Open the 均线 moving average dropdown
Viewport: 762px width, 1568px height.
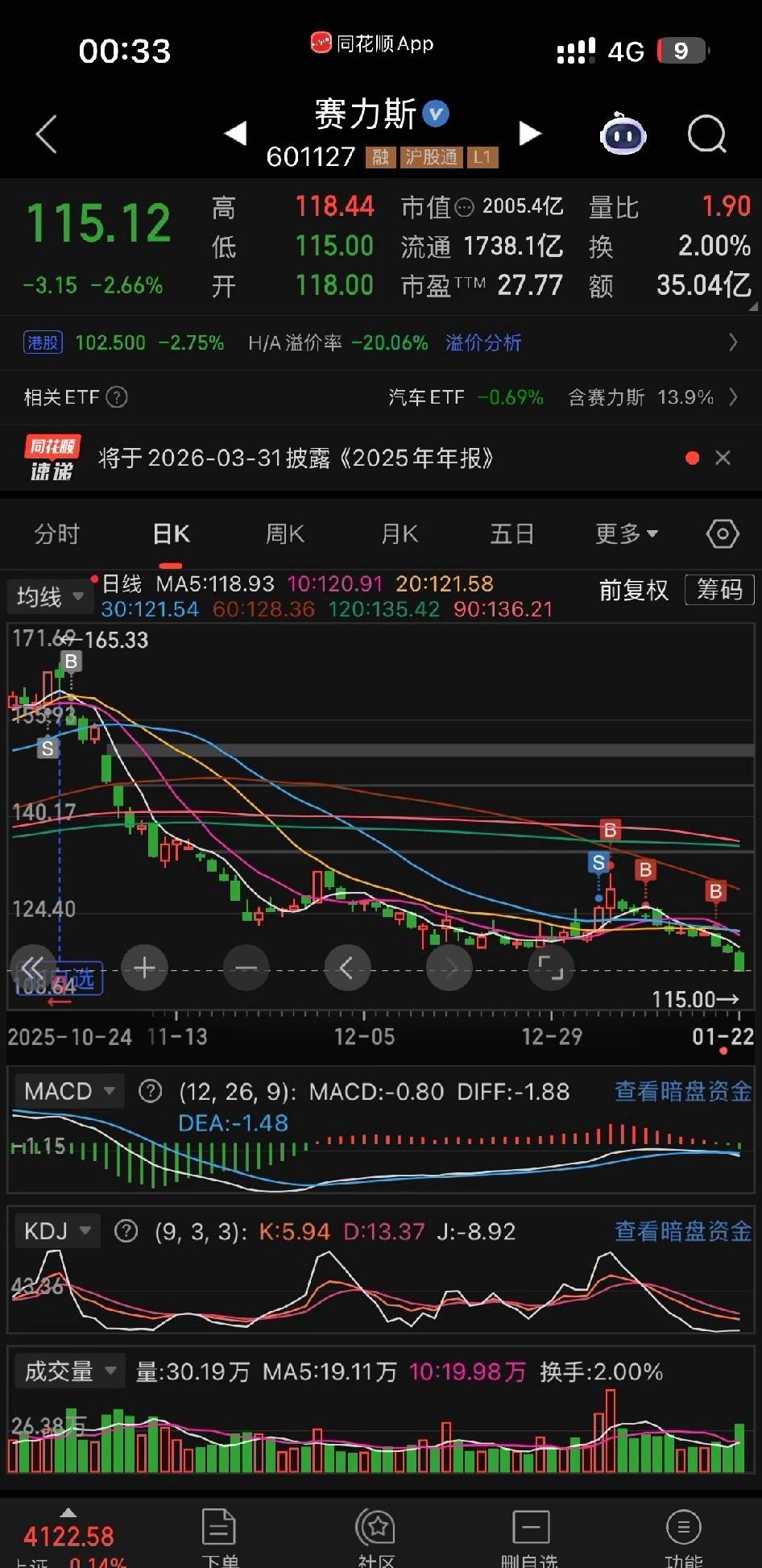[48, 595]
